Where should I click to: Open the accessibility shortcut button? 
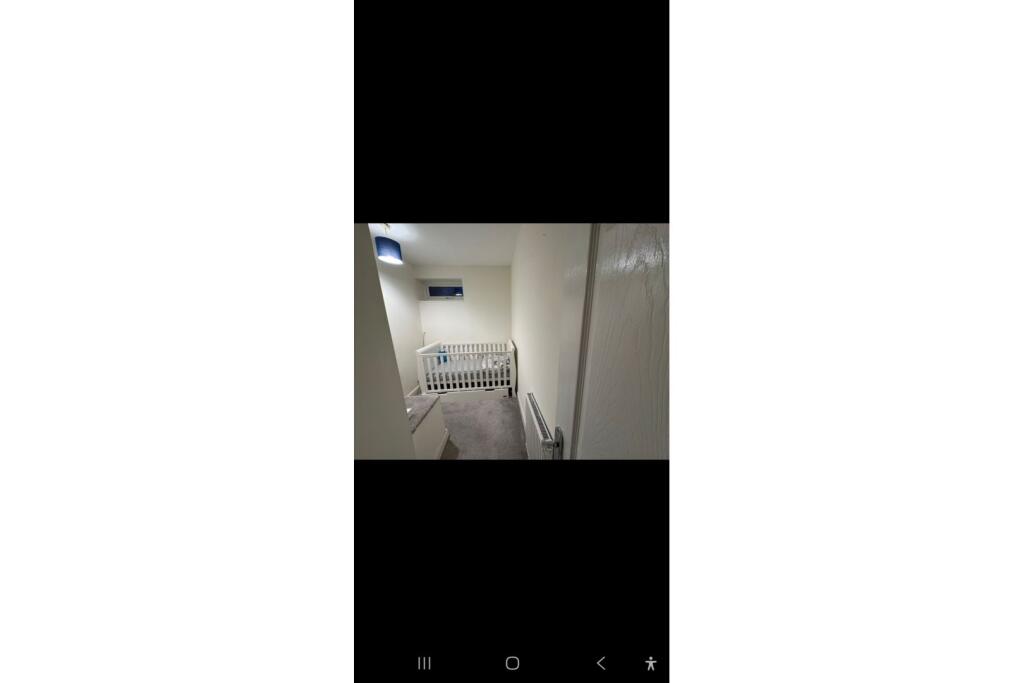(x=651, y=663)
